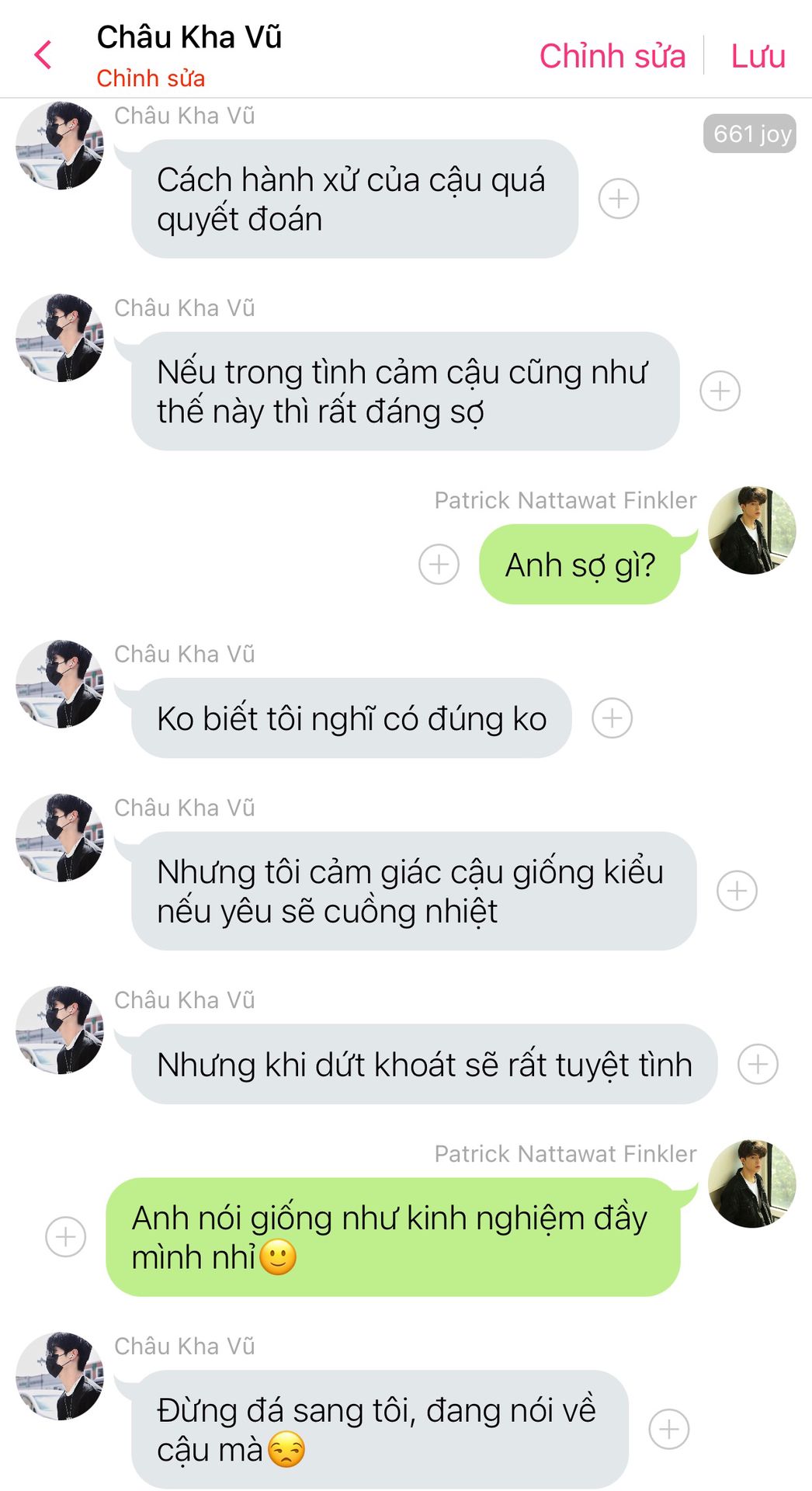Tap the plus beside 'Nhưng tôi cảm giác cậu giống kiểu'
The height and width of the screenshot is (1491, 812).
tap(737, 891)
